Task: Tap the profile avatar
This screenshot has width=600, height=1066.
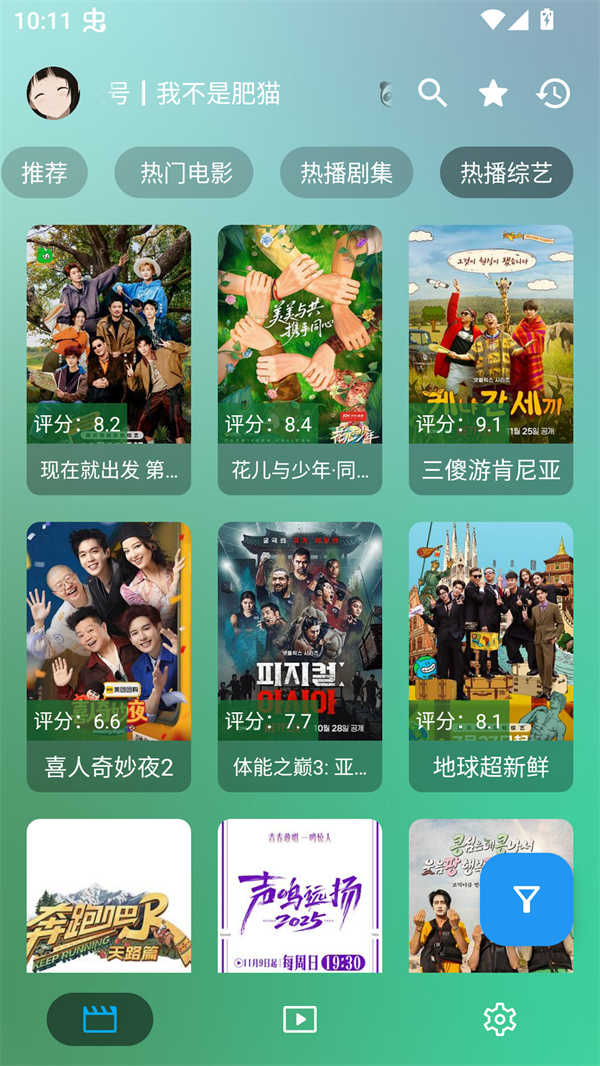Action: click(53, 93)
